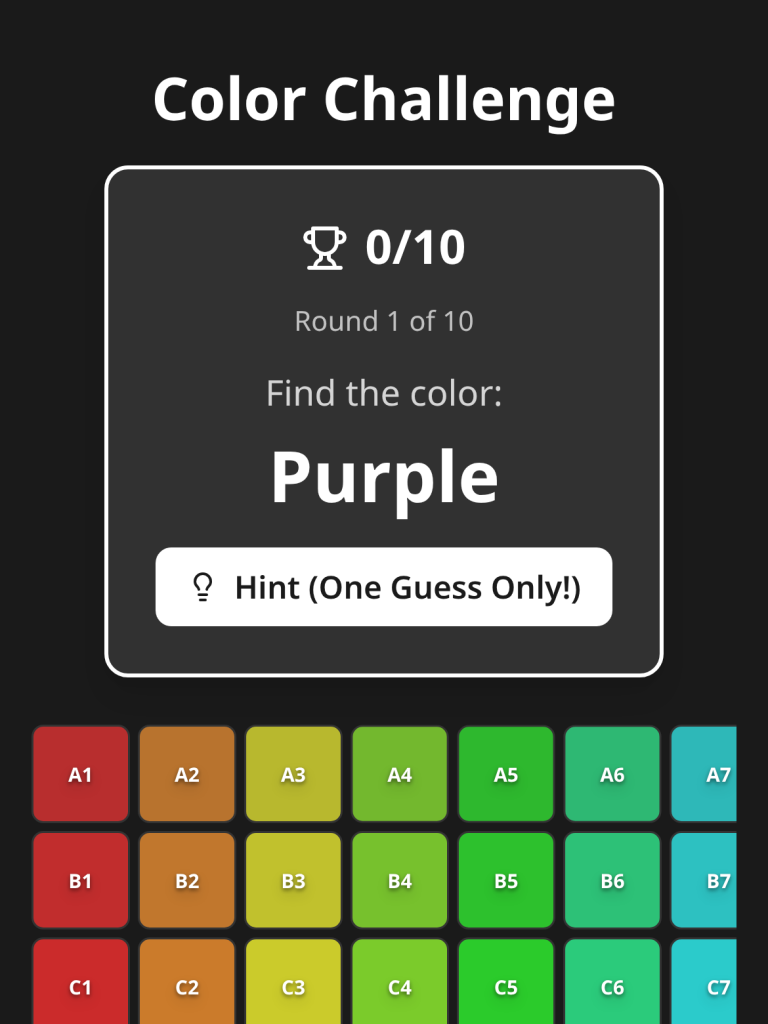
Task: Click the orange swatch C2
Action: 186,985
